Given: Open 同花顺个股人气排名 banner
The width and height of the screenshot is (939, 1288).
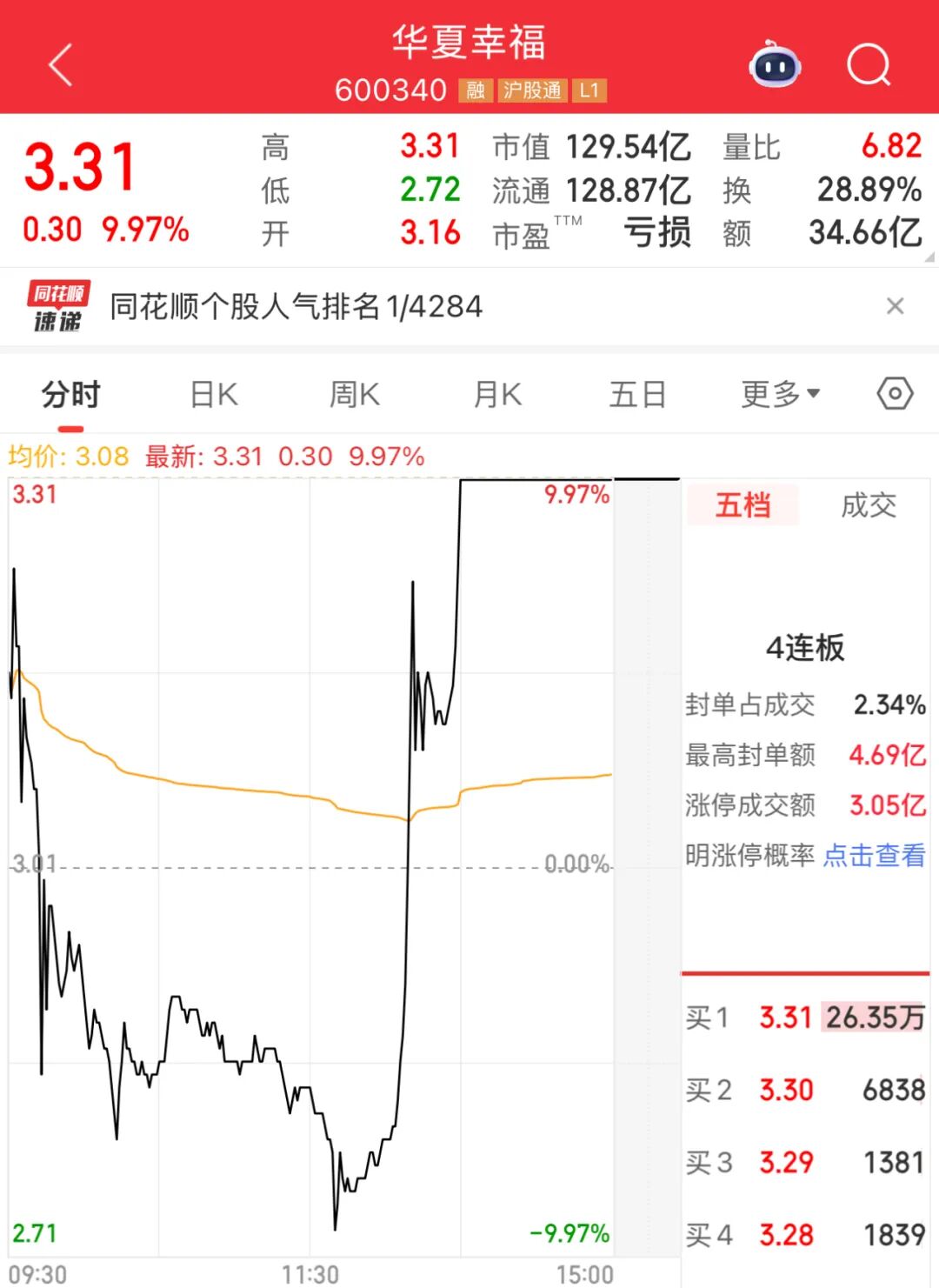Looking at the screenshot, I should 296,306.
